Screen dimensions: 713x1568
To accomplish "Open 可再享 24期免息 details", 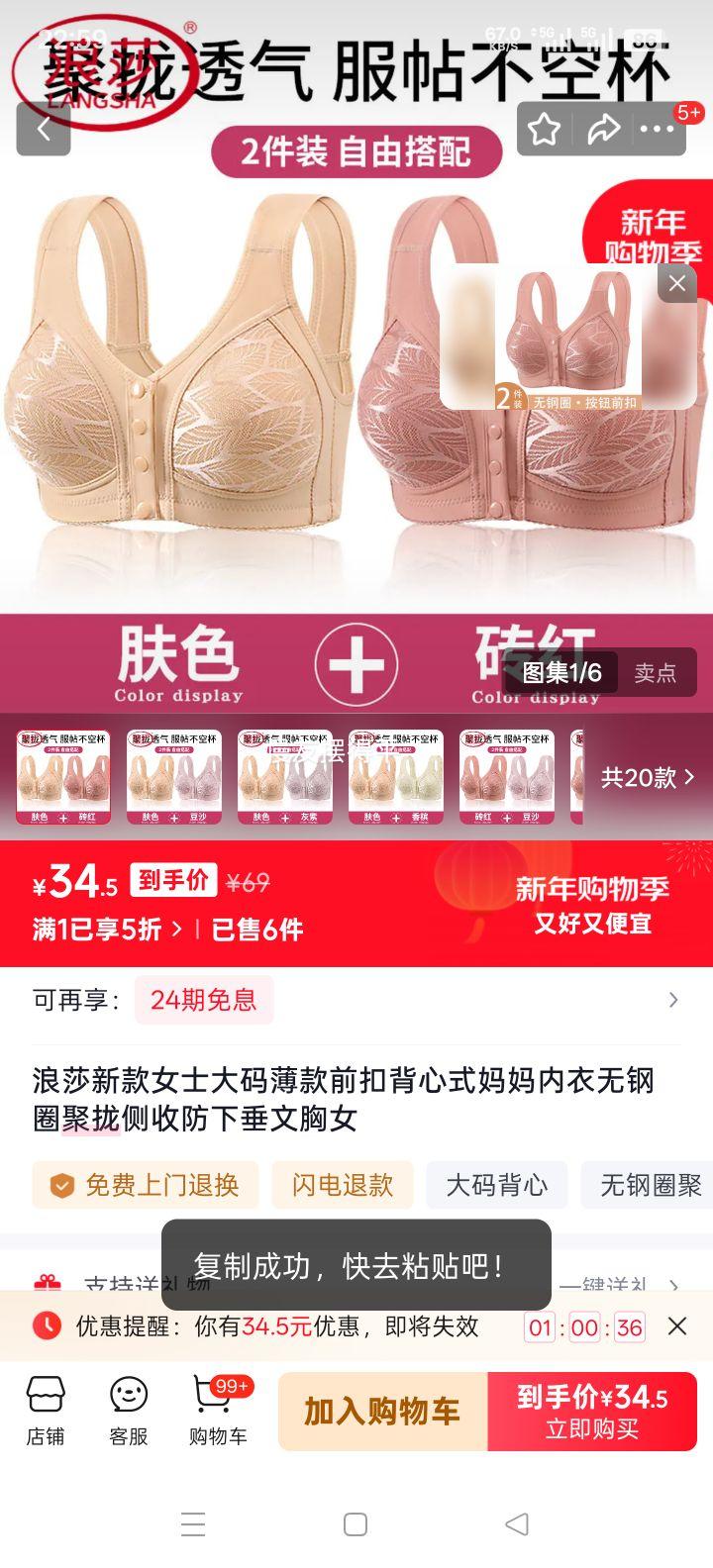I will (203, 1000).
